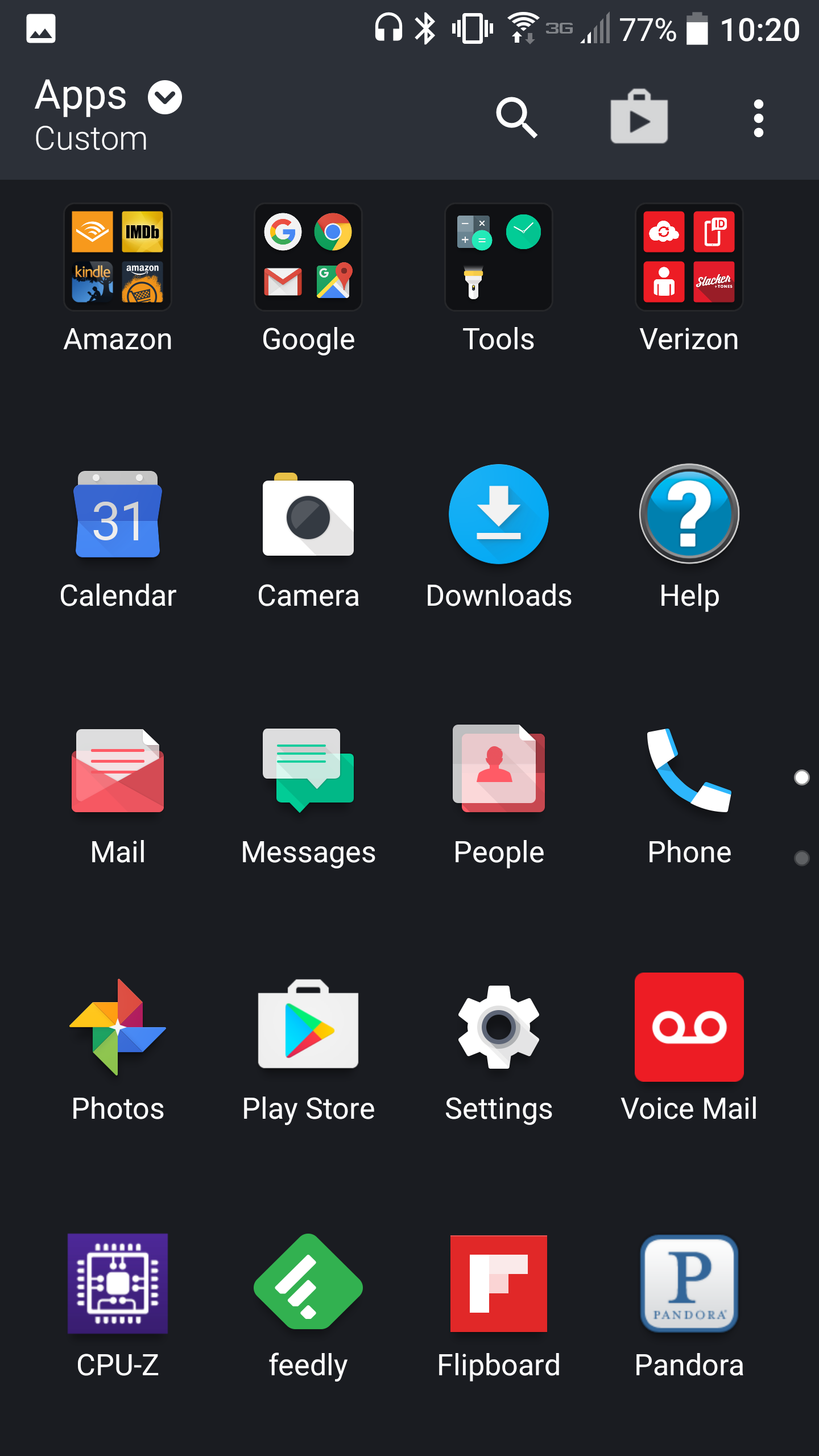Search the installed apps
The image size is (819, 1456).
coord(516,118)
